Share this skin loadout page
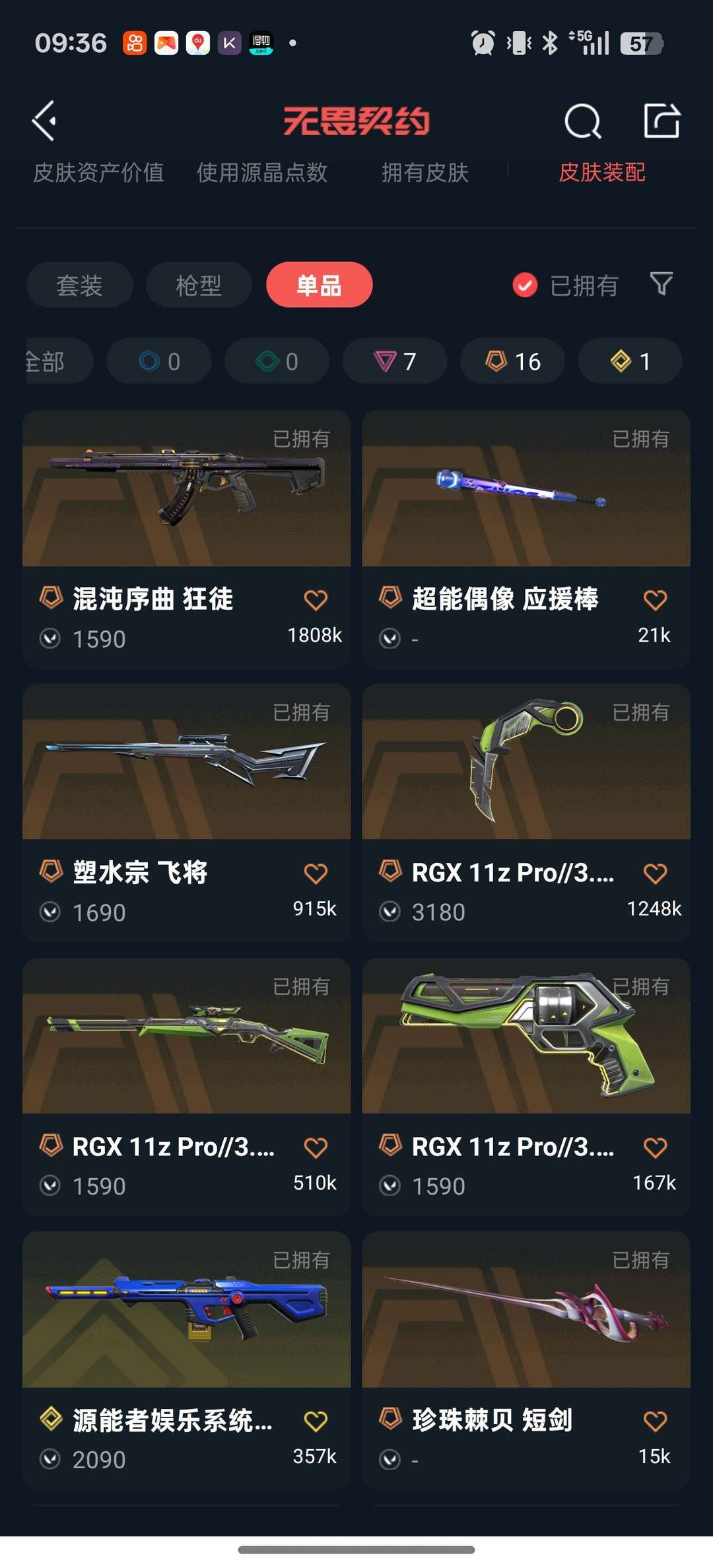 (662, 121)
